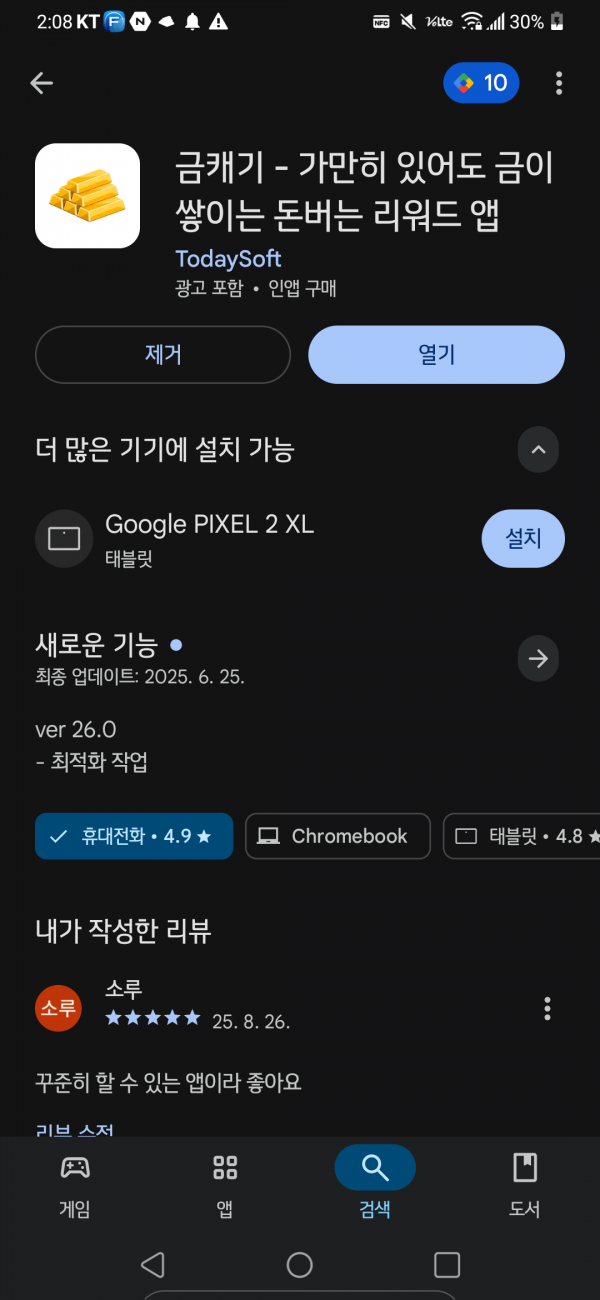Open options menu for 소루's review
Screen dimensions: 600x1300
(547, 1008)
